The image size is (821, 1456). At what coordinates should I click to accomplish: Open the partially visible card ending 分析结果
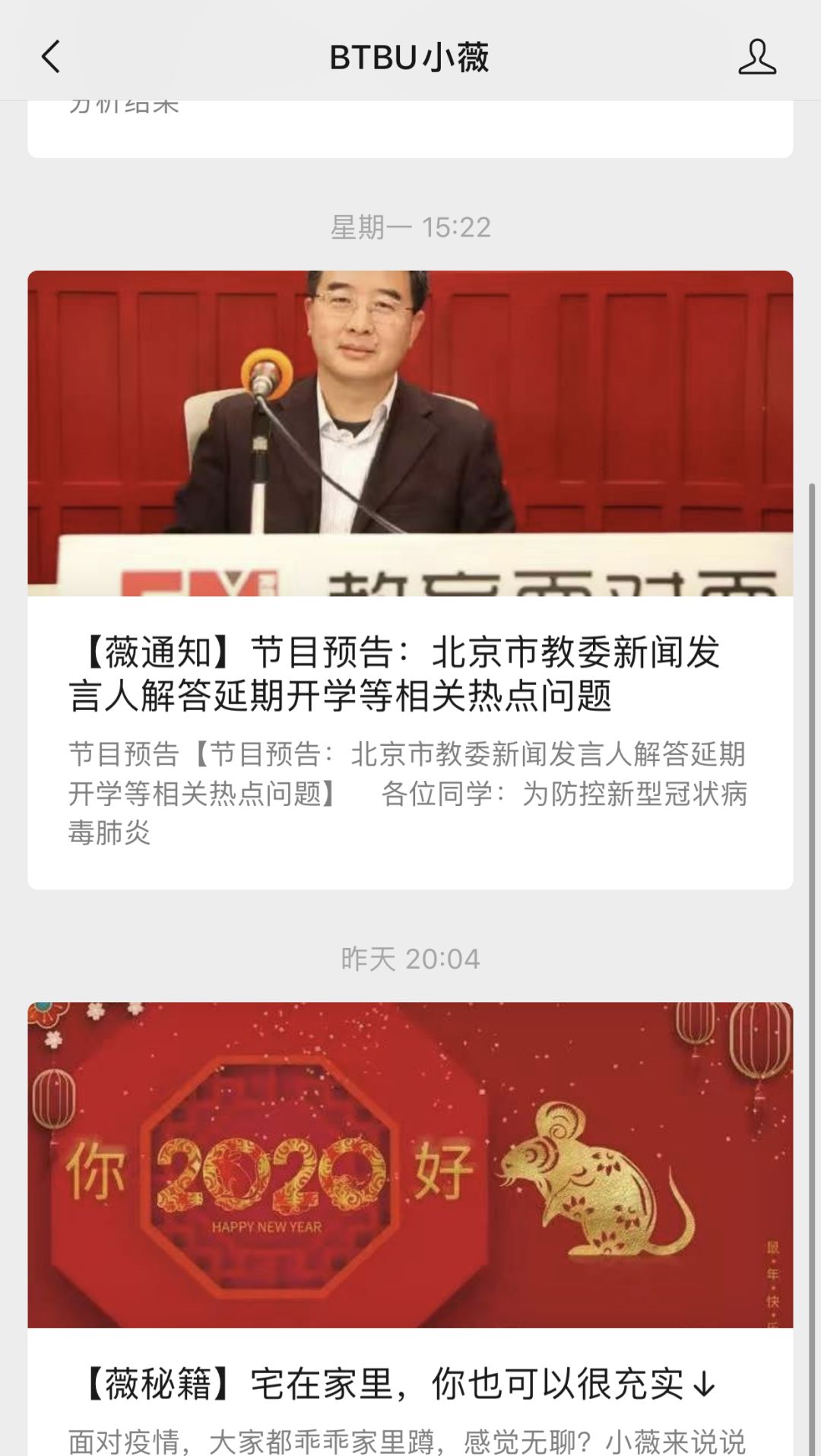point(410,128)
